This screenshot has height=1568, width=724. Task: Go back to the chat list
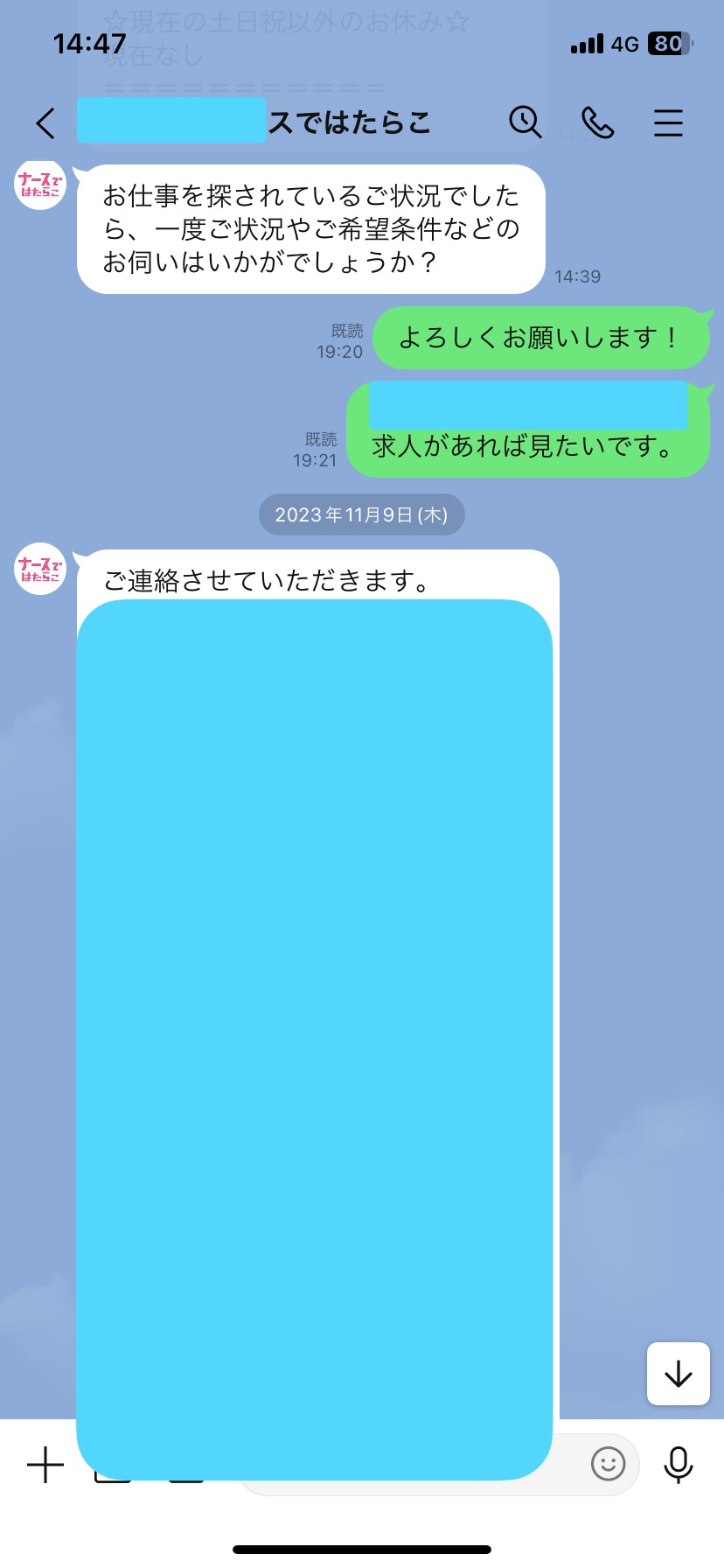(45, 123)
